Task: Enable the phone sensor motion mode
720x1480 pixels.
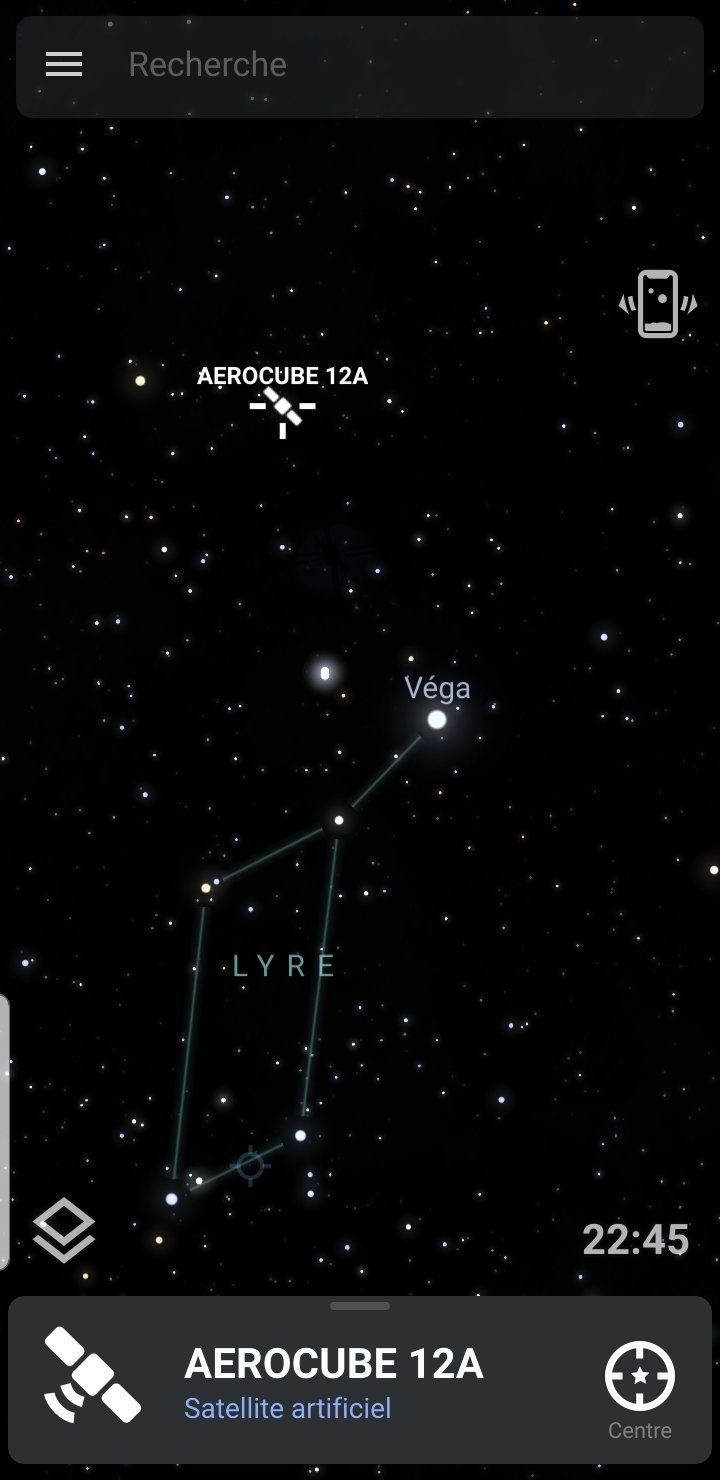Action: click(657, 304)
